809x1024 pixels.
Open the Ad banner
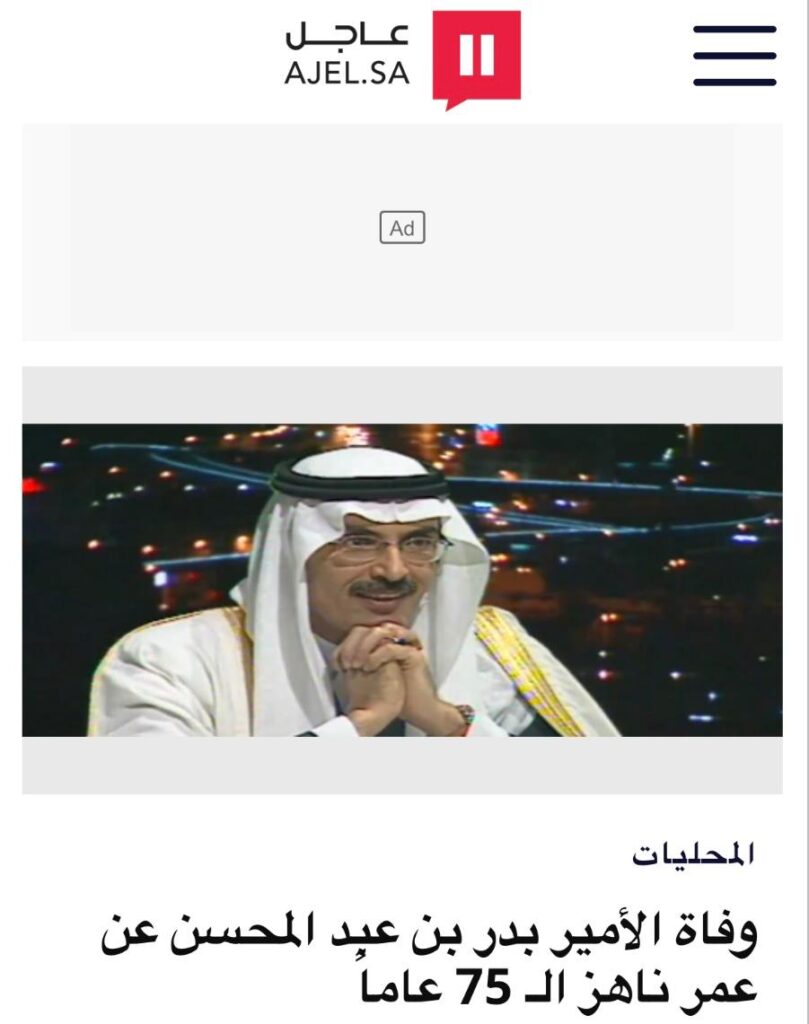[x=402, y=229]
